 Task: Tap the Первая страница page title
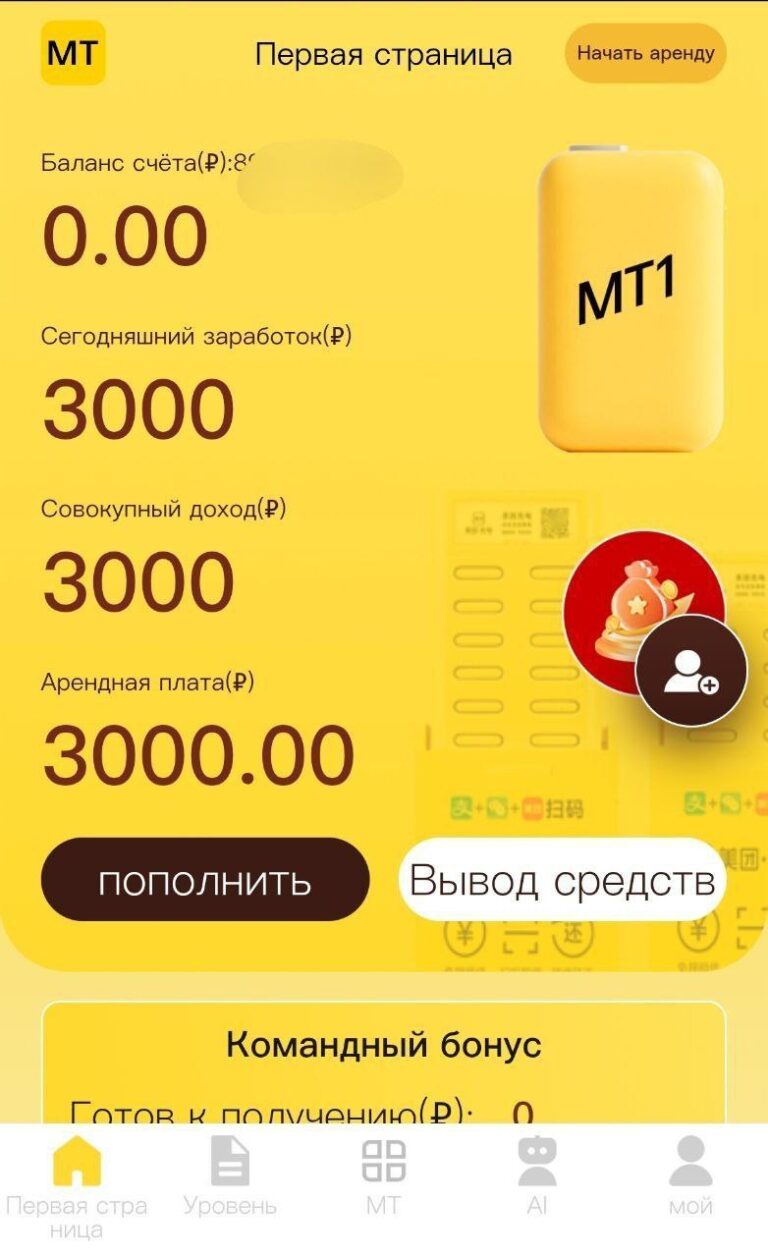pyautogui.click(x=384, y=55)
